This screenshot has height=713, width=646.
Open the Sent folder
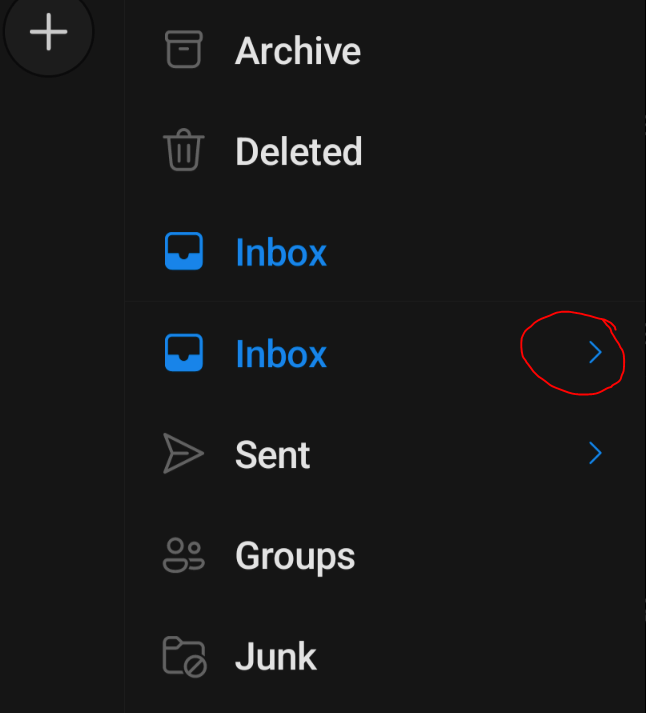[272, 455]
